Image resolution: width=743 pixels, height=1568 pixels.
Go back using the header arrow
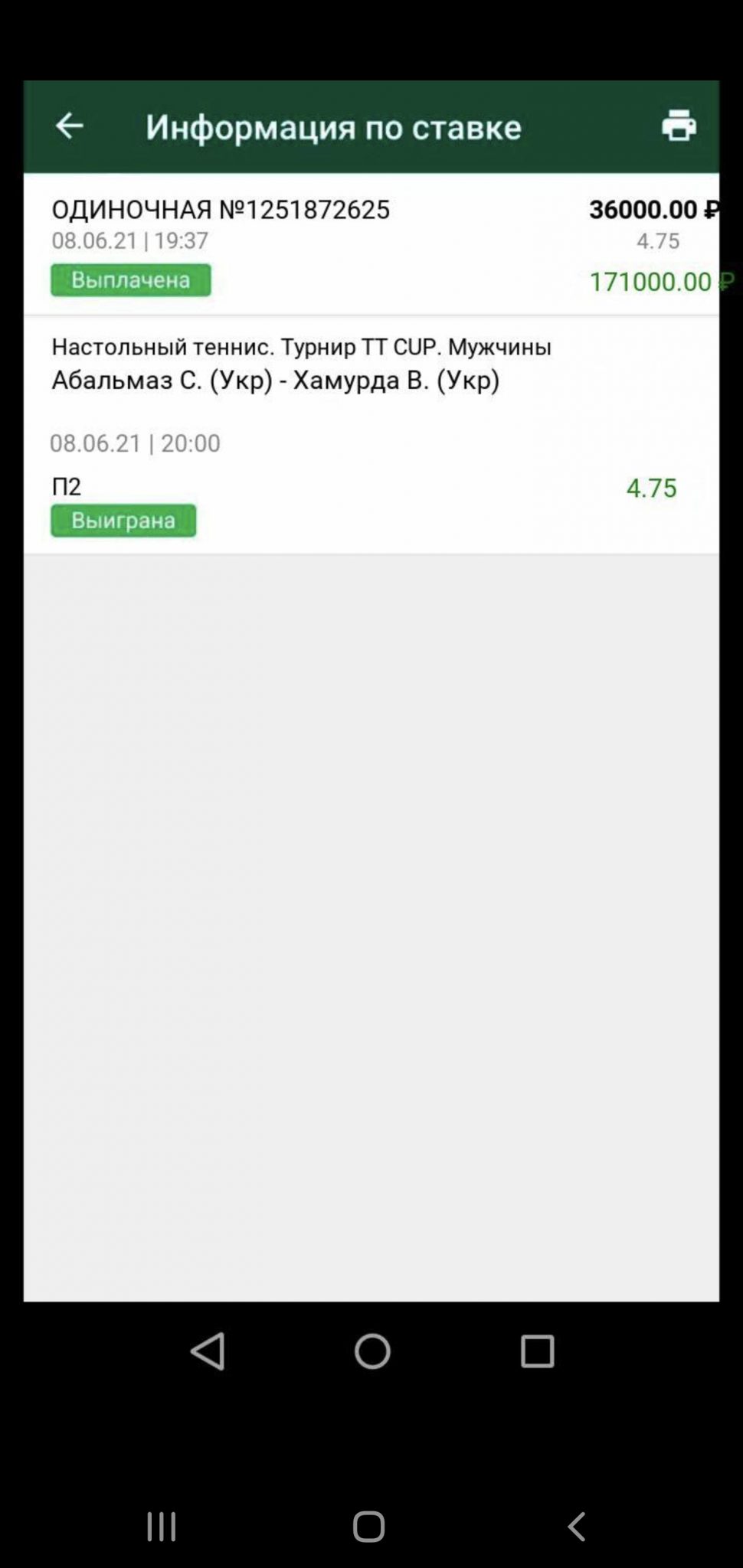69,126
